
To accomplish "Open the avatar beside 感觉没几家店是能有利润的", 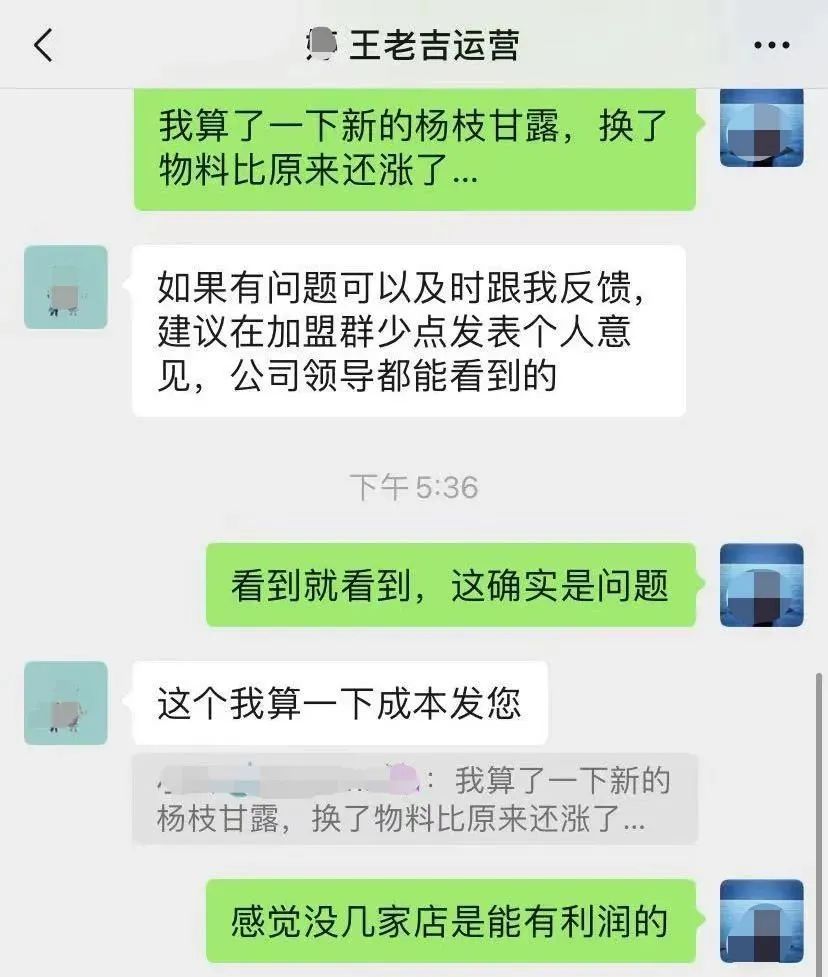I will (761, 920).
